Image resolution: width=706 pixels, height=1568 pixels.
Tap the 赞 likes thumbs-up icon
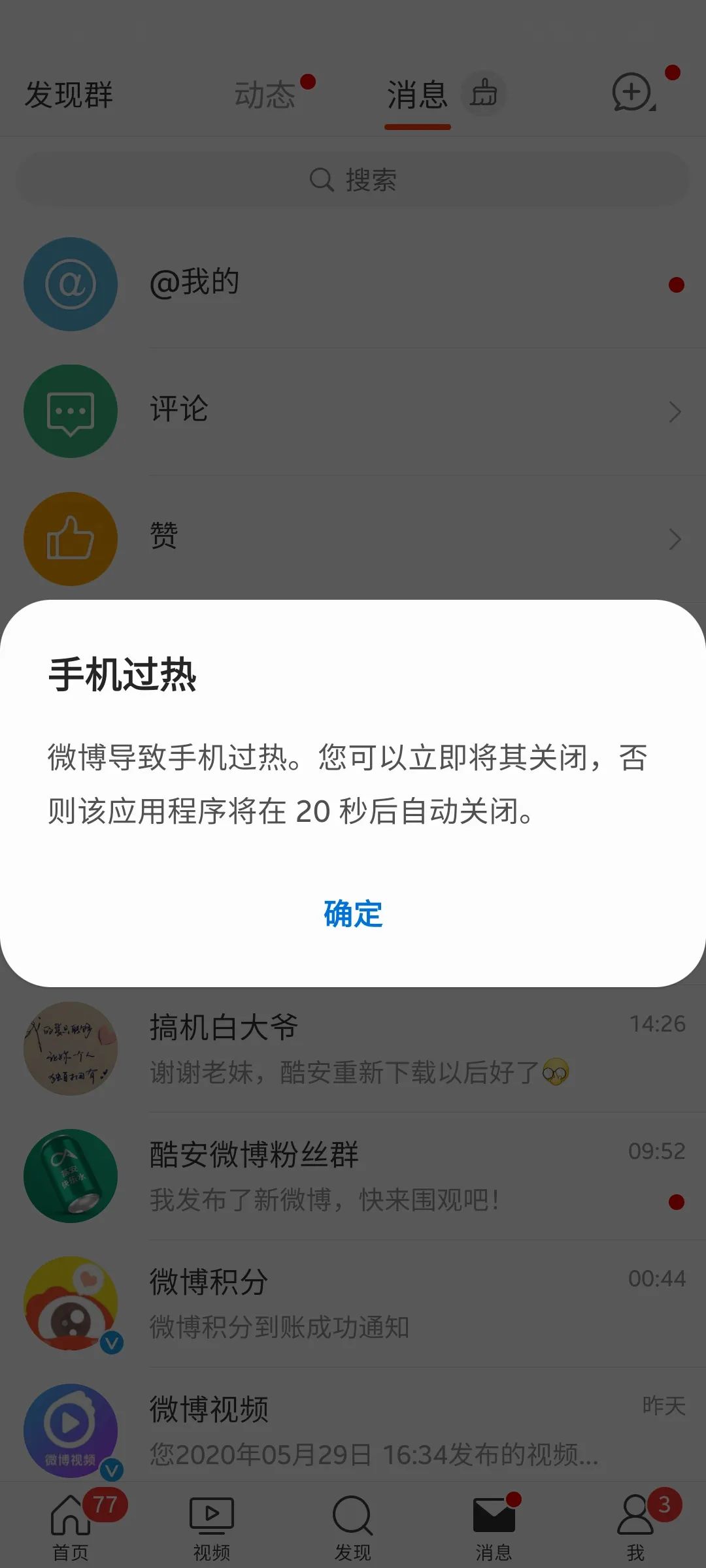(71, 538)
